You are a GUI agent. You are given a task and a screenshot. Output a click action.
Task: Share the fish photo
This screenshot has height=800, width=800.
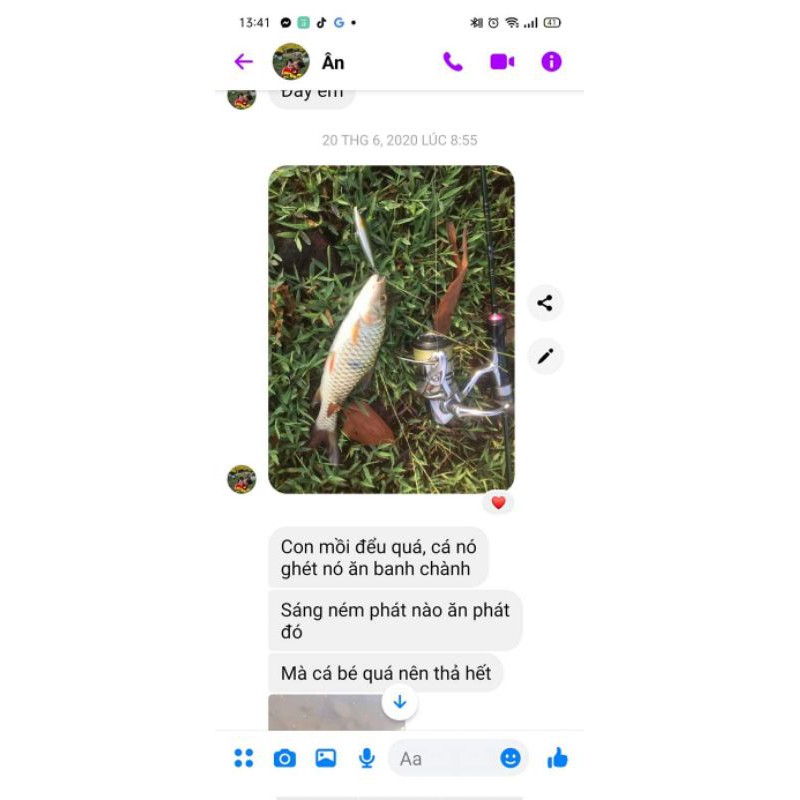click(x=545, y=303)
